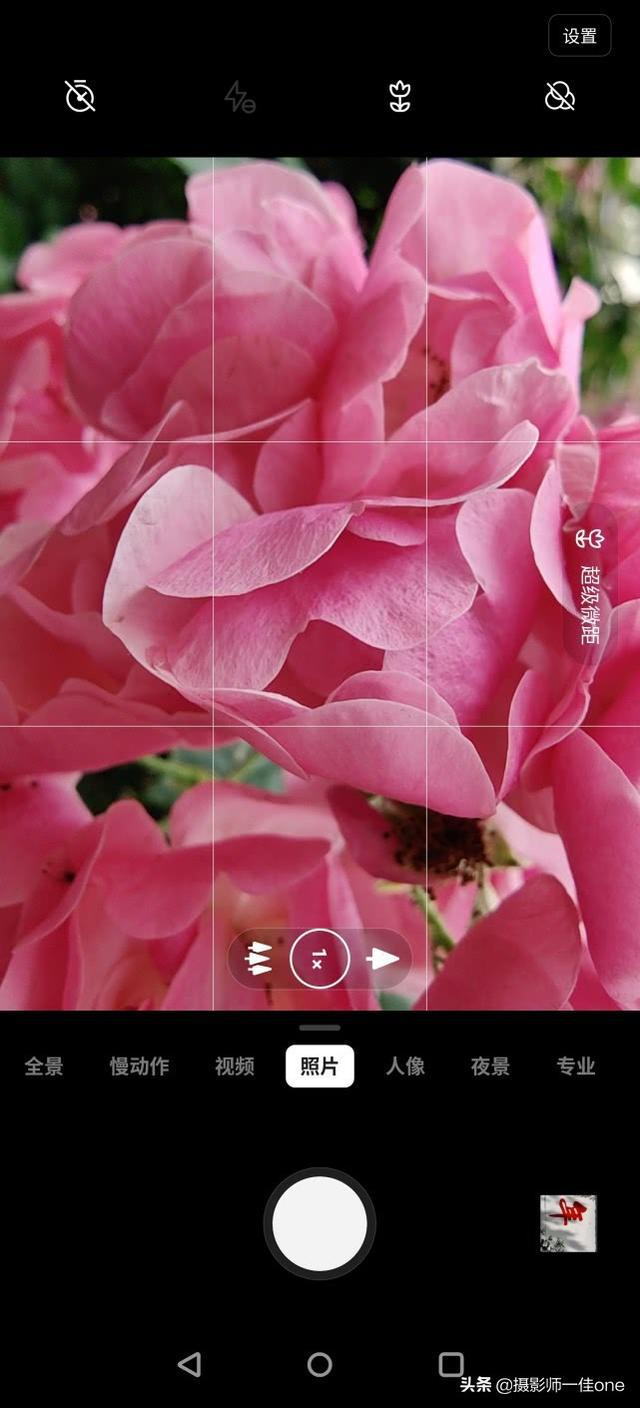Take a photo with the shutter button

pyautogui.click(x=319, y=1223)
